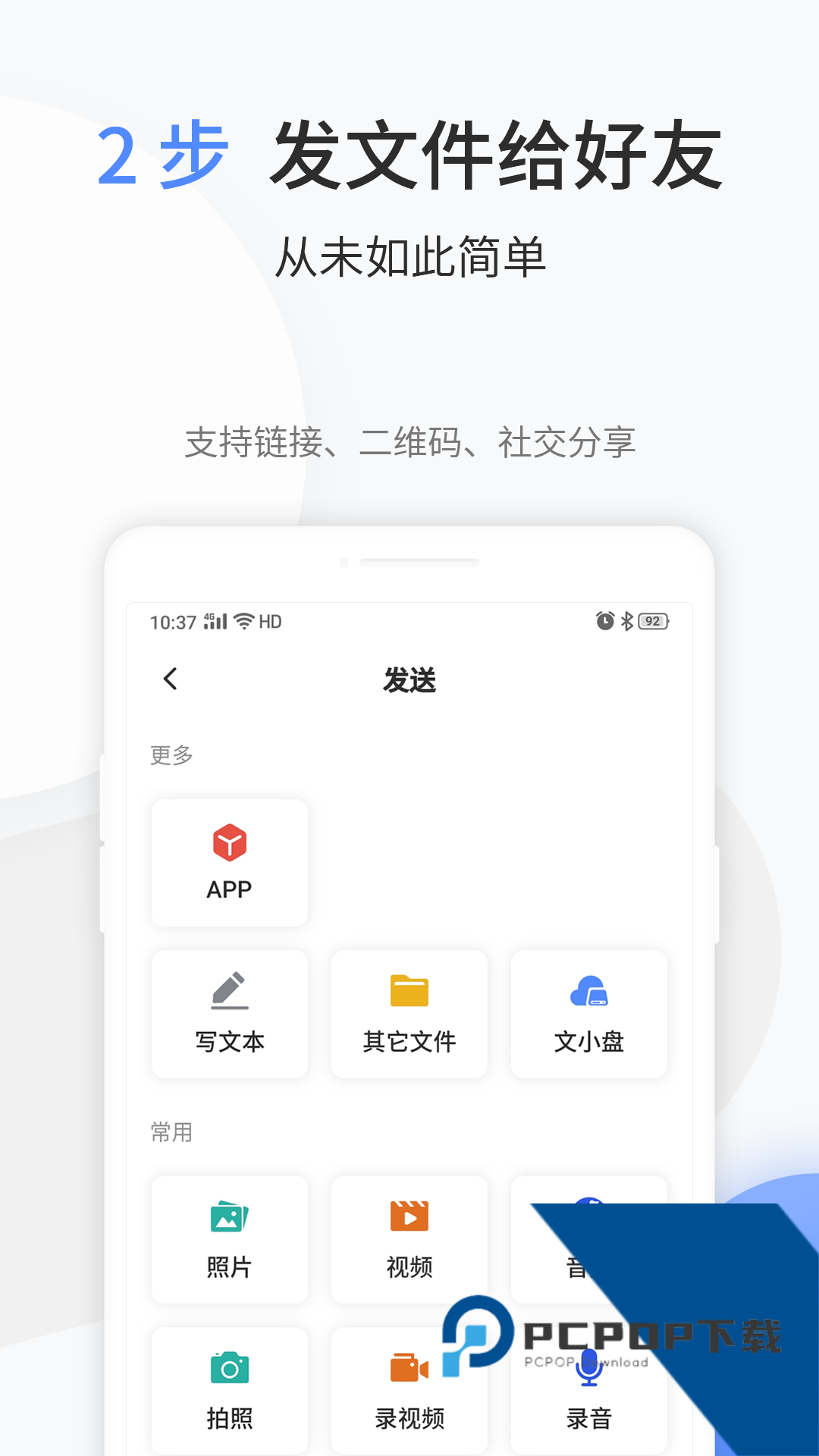This screenshot has height=1456, width=819.
Task: Open 文小盘 cloud drive icon
Action: [x=588, y=991]
